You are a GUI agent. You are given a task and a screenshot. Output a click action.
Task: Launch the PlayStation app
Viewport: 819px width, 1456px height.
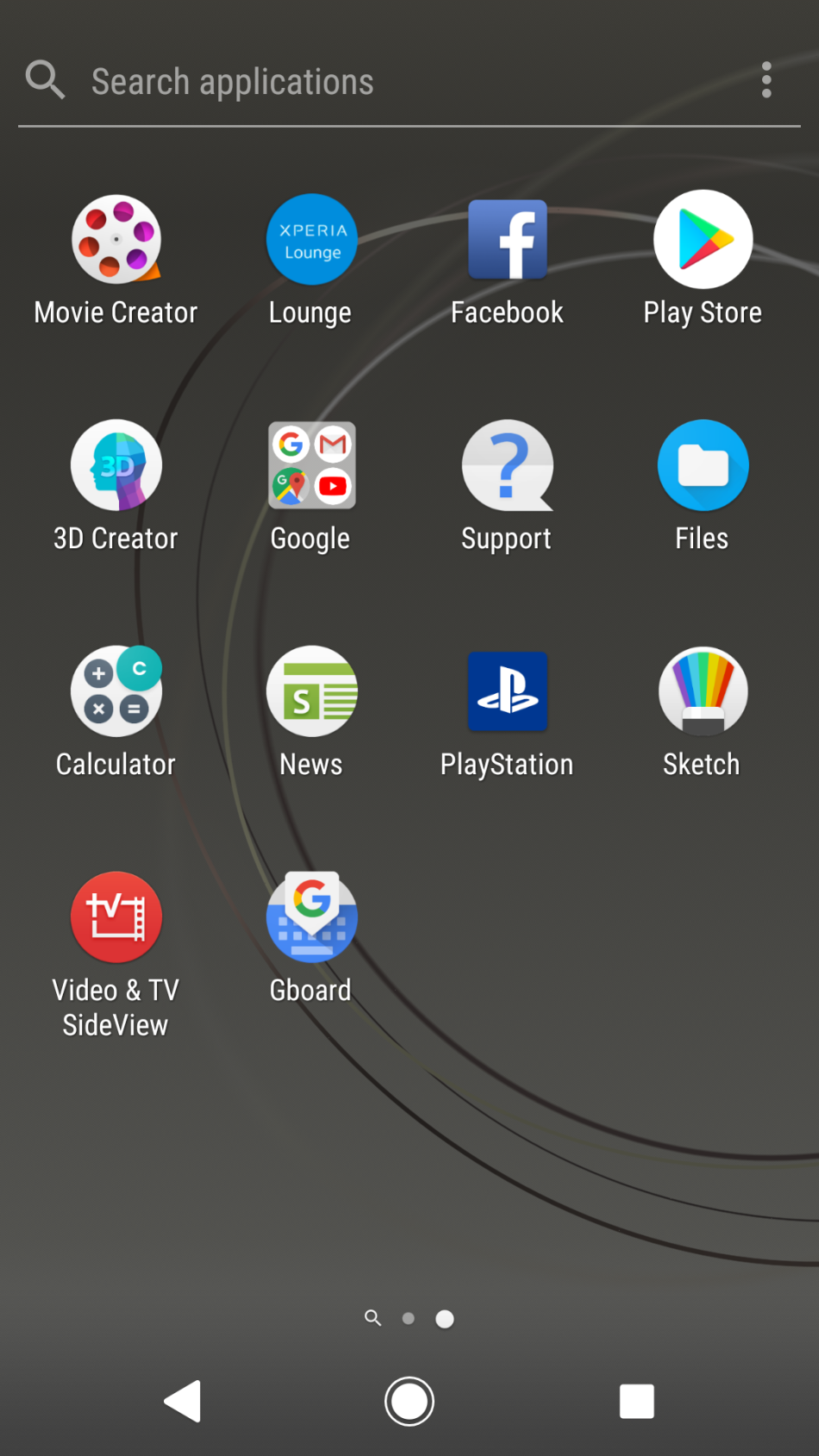pyautogui.click(x=507, y=691)
